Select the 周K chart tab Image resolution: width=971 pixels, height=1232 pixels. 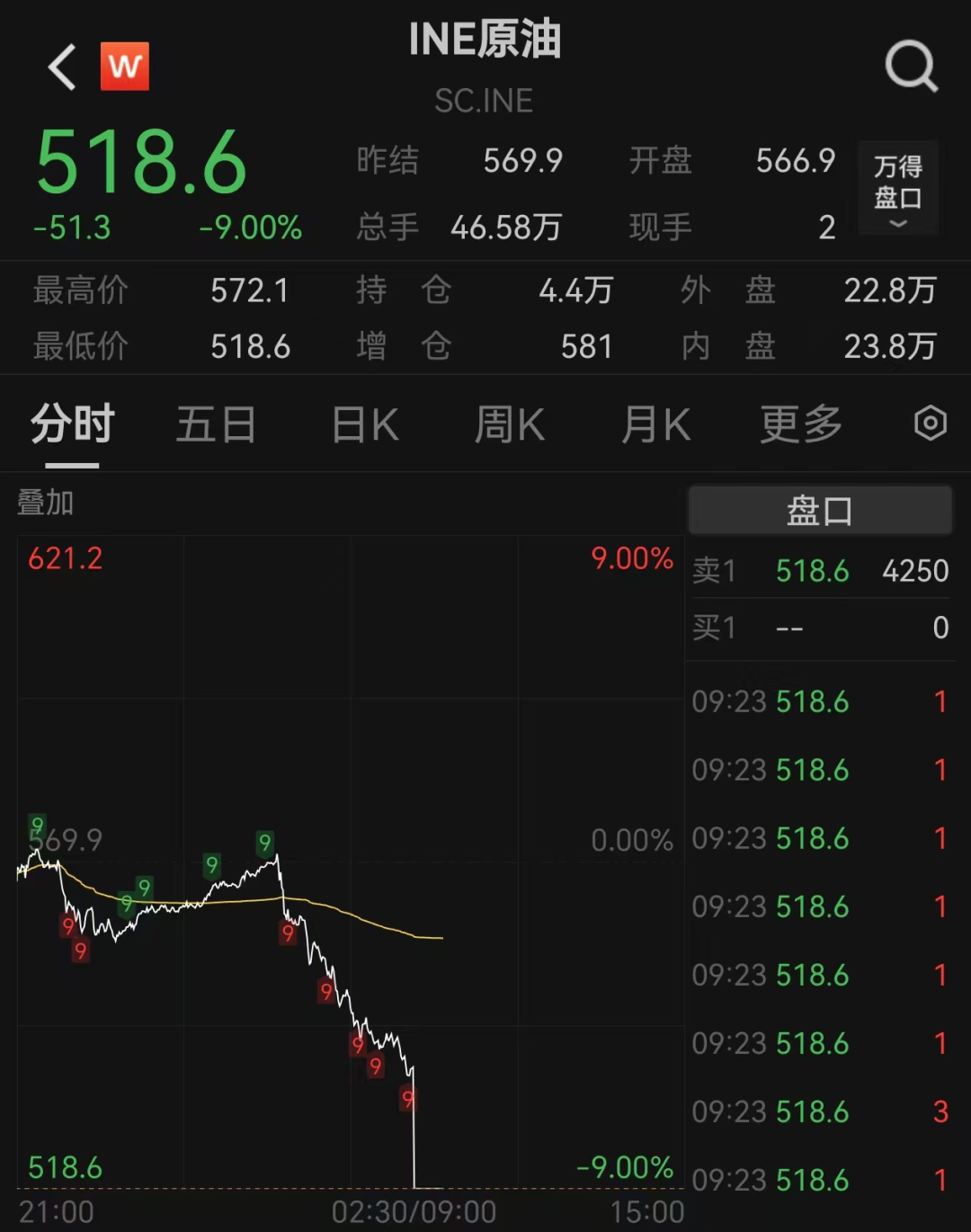pyautogui.click(x=510, y=424)
